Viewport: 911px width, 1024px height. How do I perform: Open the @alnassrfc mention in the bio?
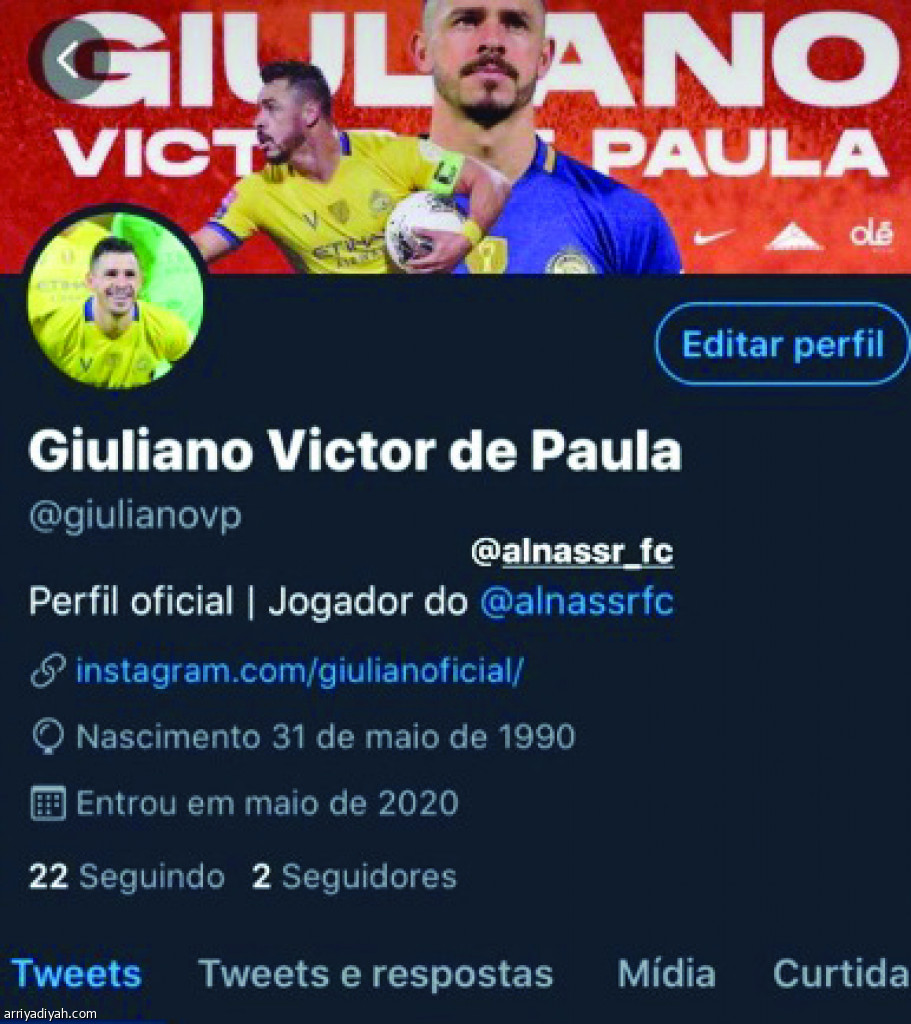(x=577, y=602)
